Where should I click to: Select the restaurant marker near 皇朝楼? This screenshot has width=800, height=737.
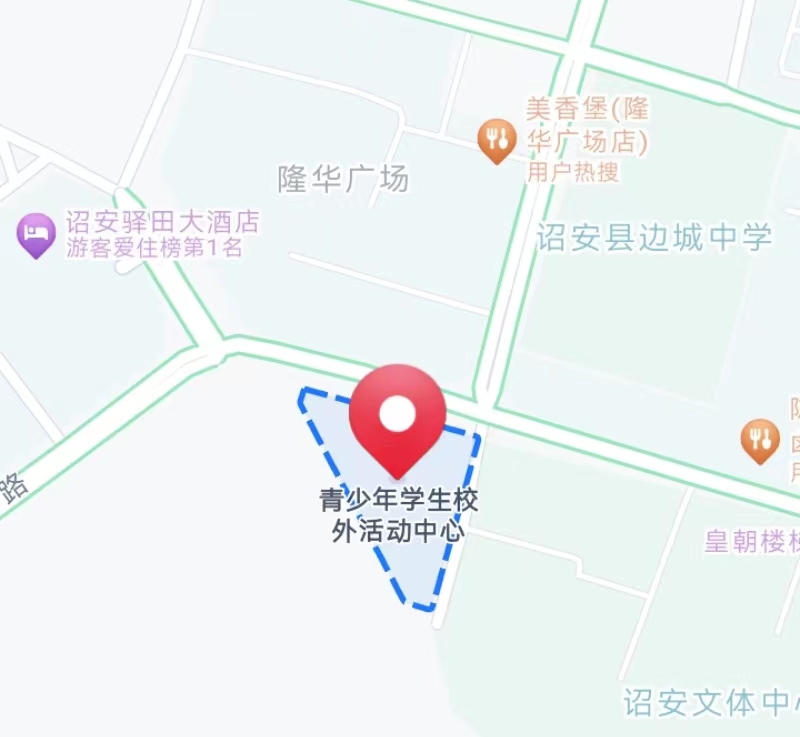pos(760,438)
